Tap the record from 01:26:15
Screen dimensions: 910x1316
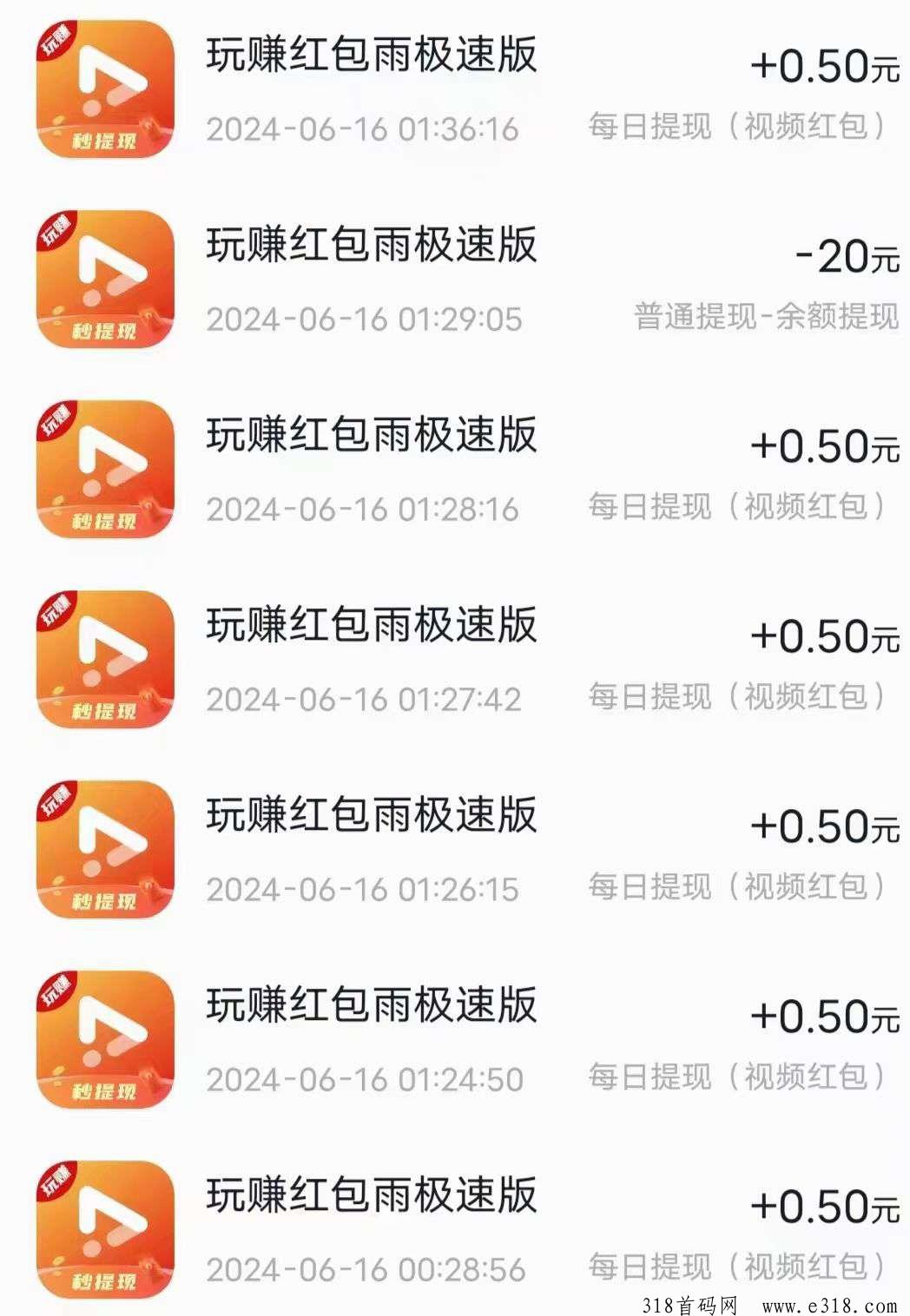pos(455,851)
